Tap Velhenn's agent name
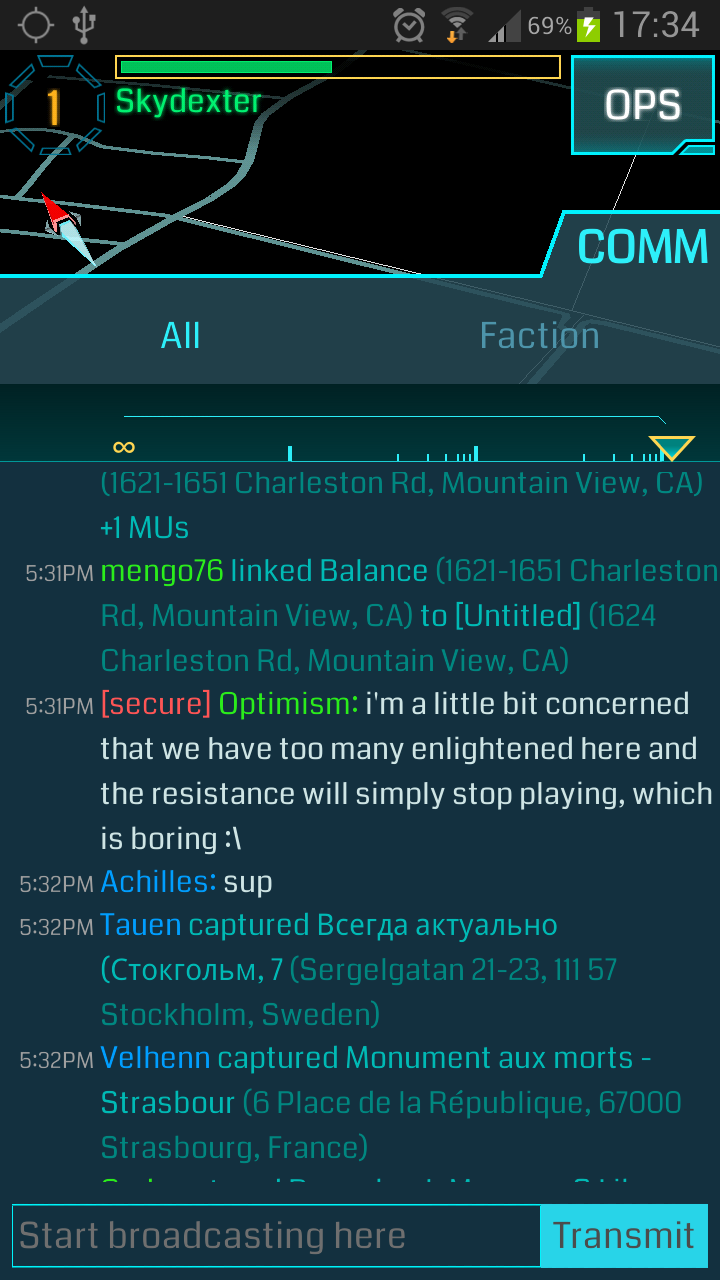This screenshot has width=720, height=1280. 155,1058
